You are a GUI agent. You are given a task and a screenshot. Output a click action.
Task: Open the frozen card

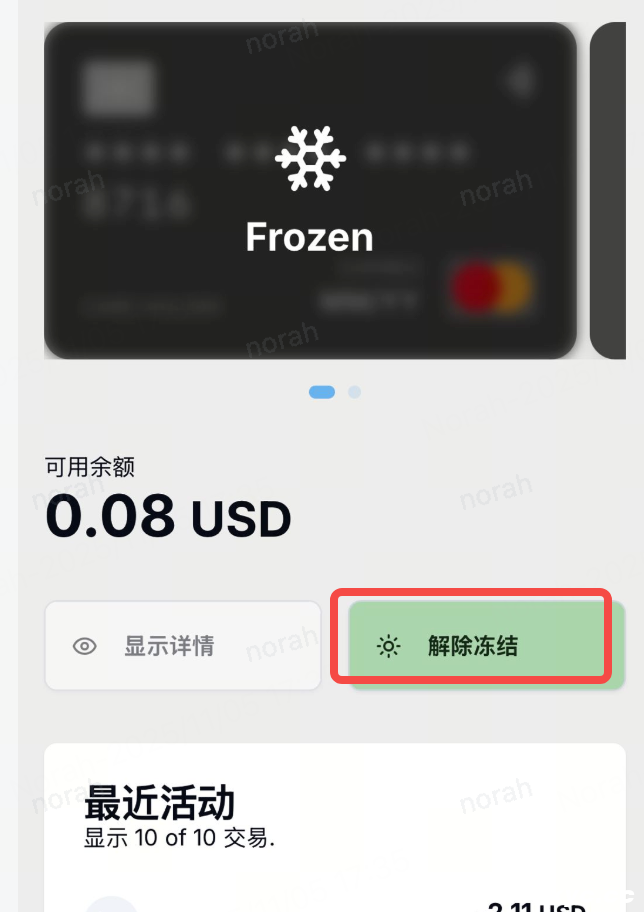coord(310,190)
